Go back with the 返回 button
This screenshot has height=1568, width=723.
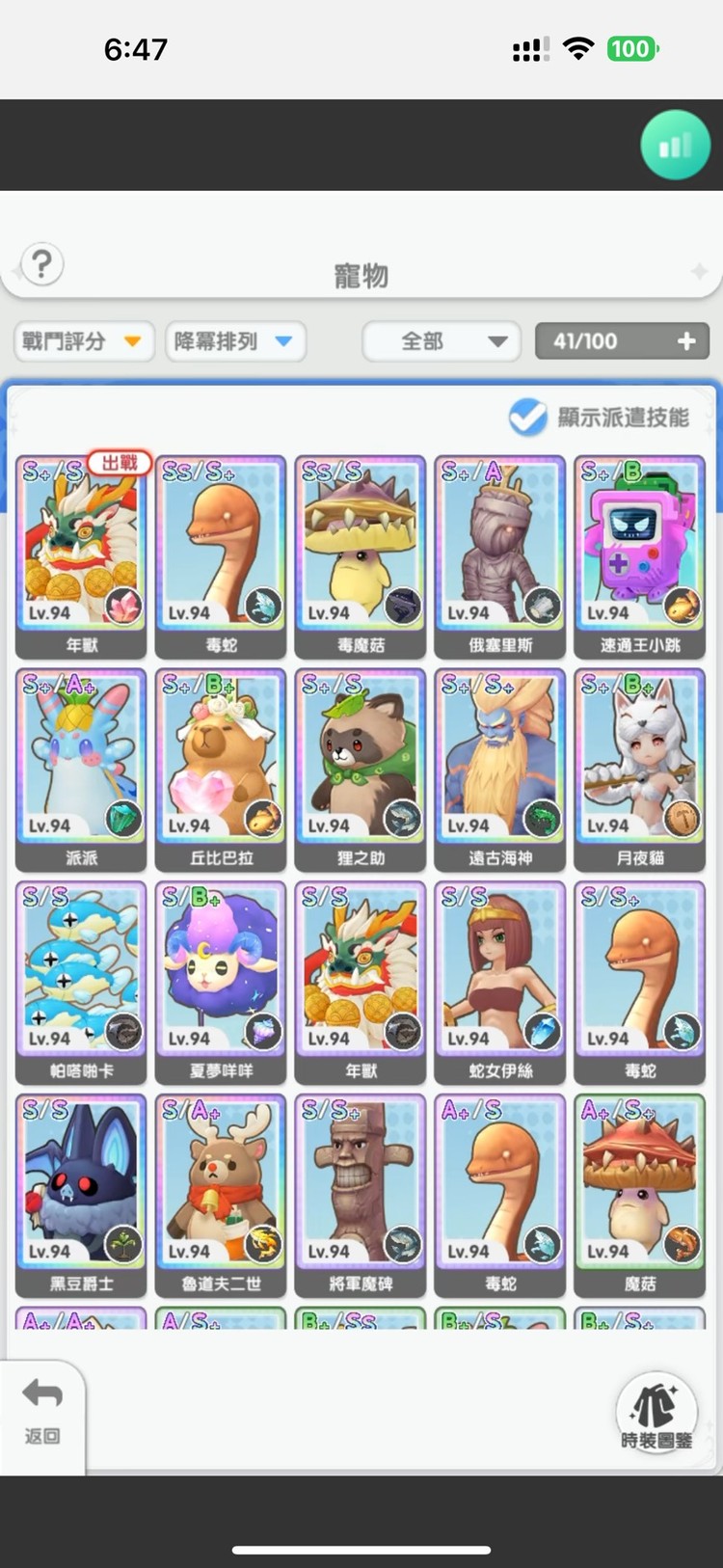point(41,1412)
